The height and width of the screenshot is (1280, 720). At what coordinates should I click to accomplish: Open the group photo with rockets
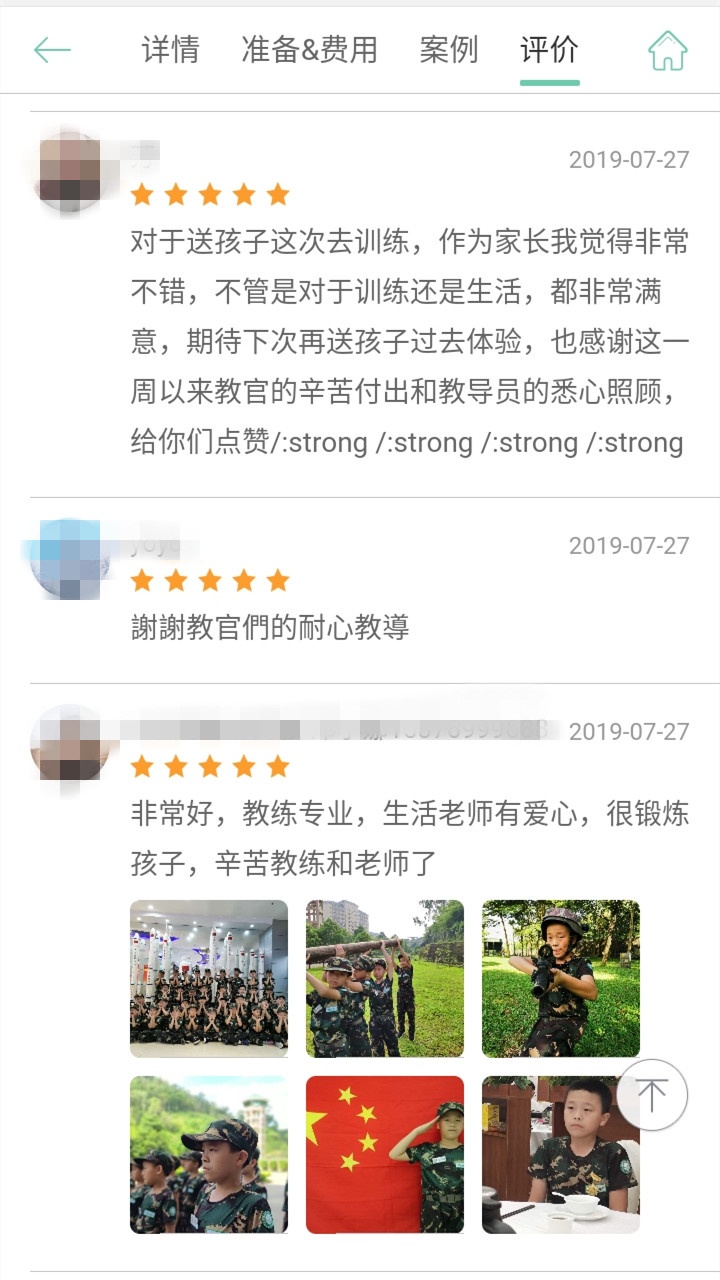point(209,978)
